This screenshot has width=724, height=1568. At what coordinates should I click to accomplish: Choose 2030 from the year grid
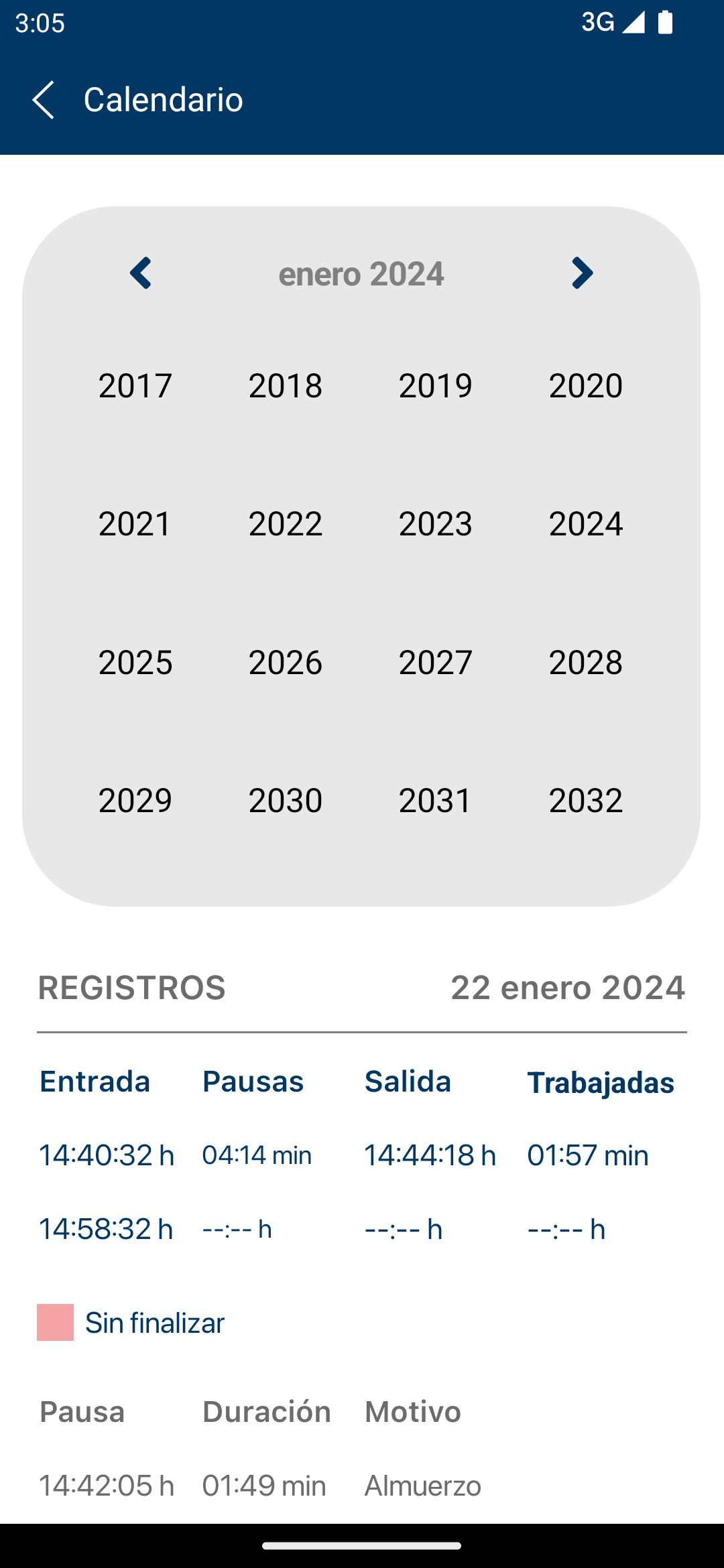pos(286,800)
